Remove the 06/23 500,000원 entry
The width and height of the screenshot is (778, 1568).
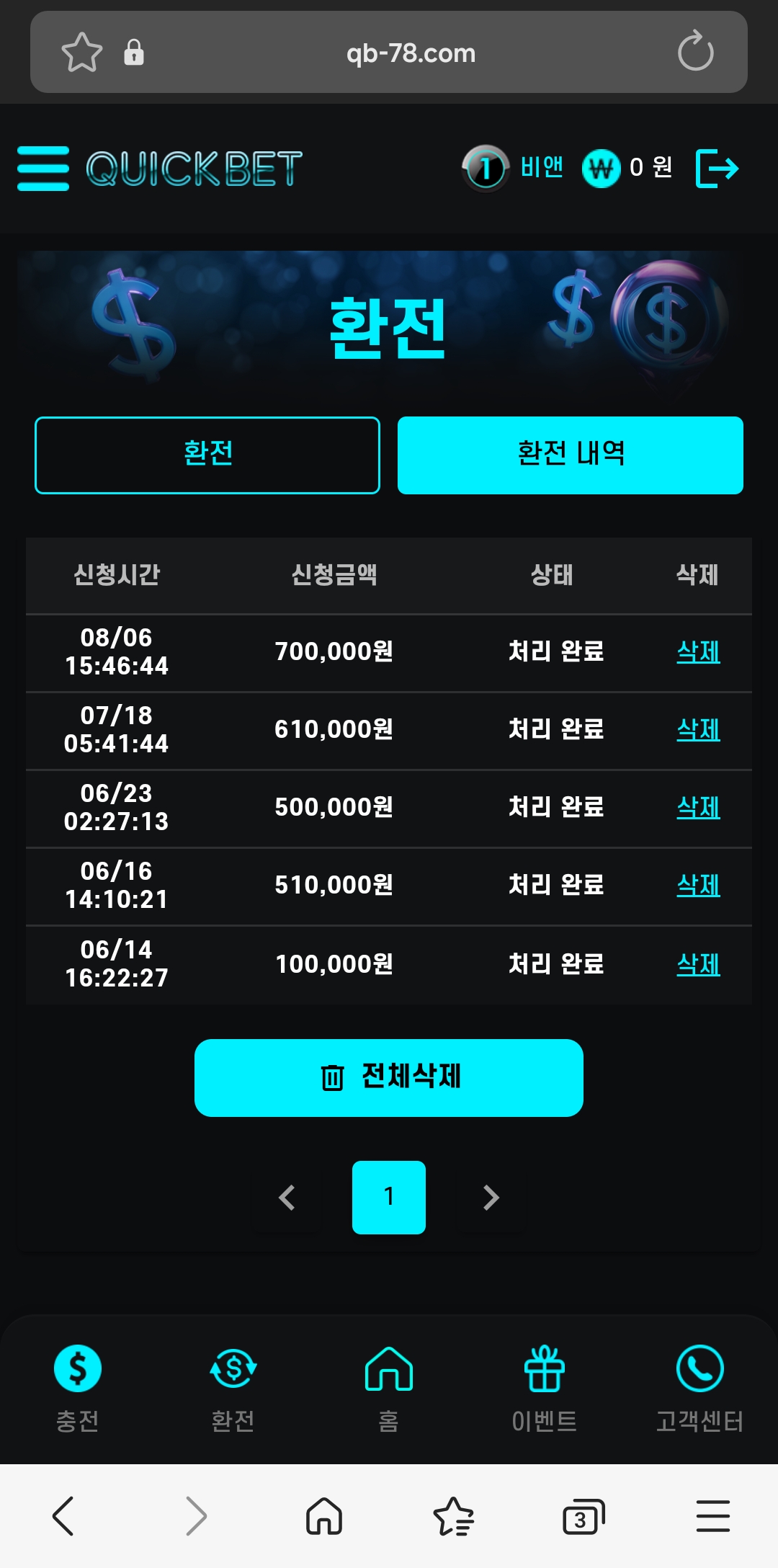[x=698, y=808]
